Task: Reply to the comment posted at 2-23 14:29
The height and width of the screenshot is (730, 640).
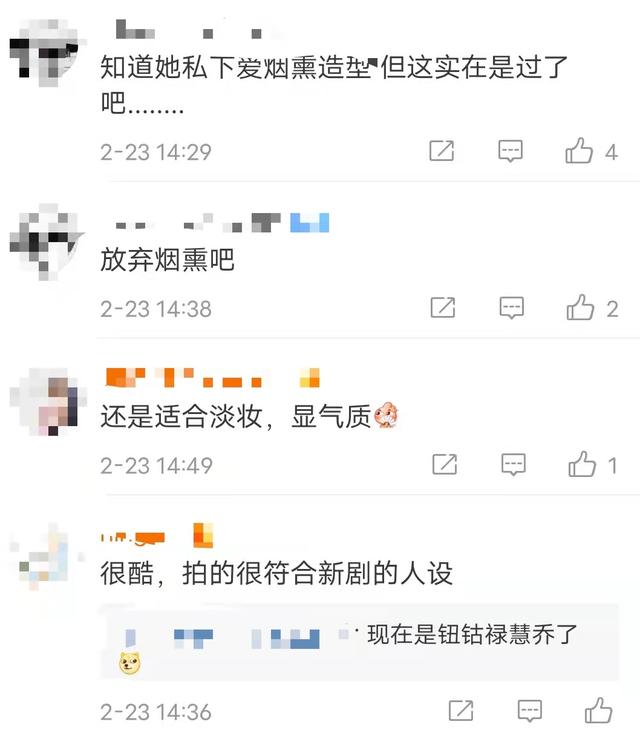Action: tap(511, 152)
